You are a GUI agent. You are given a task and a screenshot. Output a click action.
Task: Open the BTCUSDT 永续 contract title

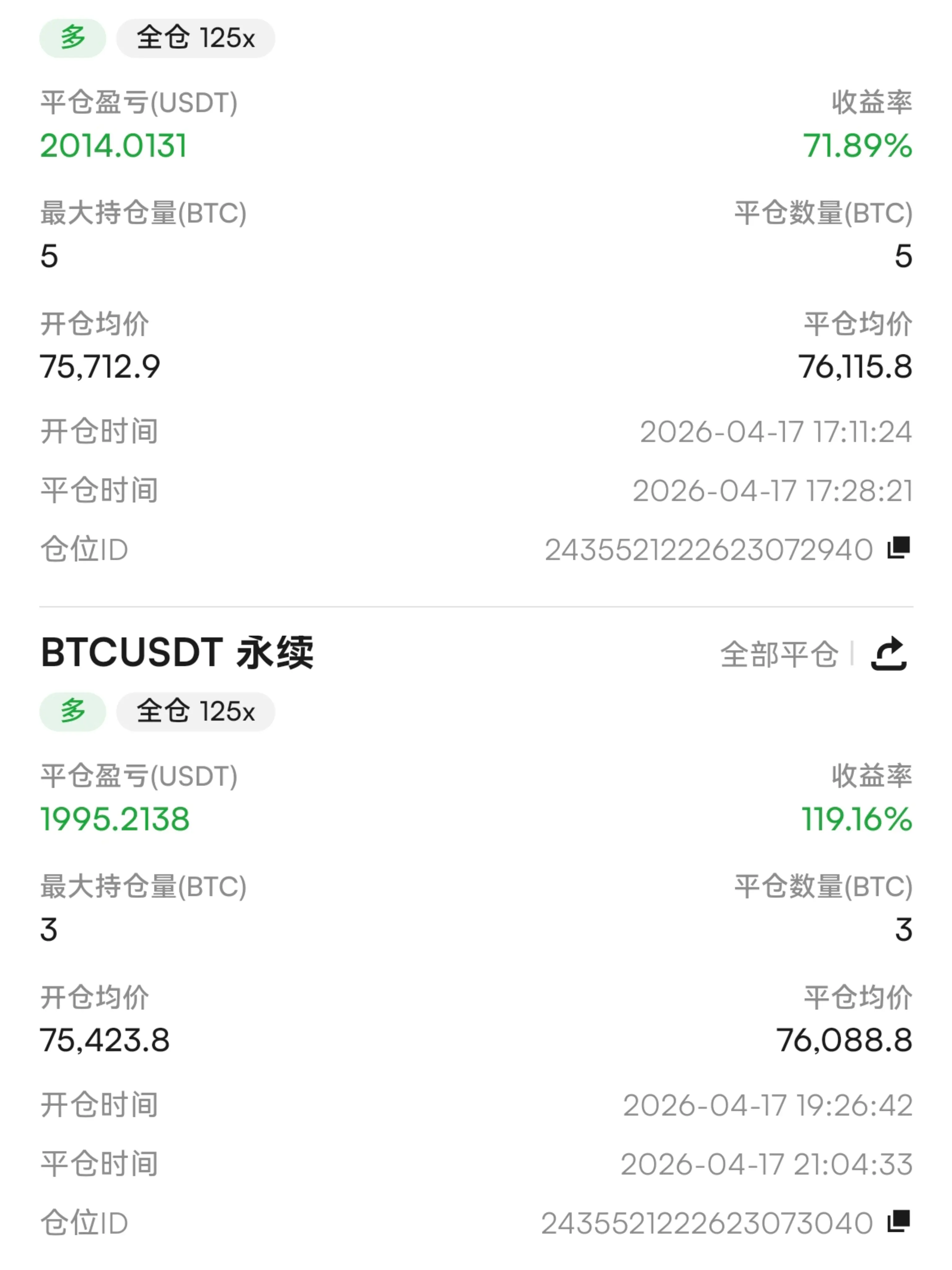(177, 653)
